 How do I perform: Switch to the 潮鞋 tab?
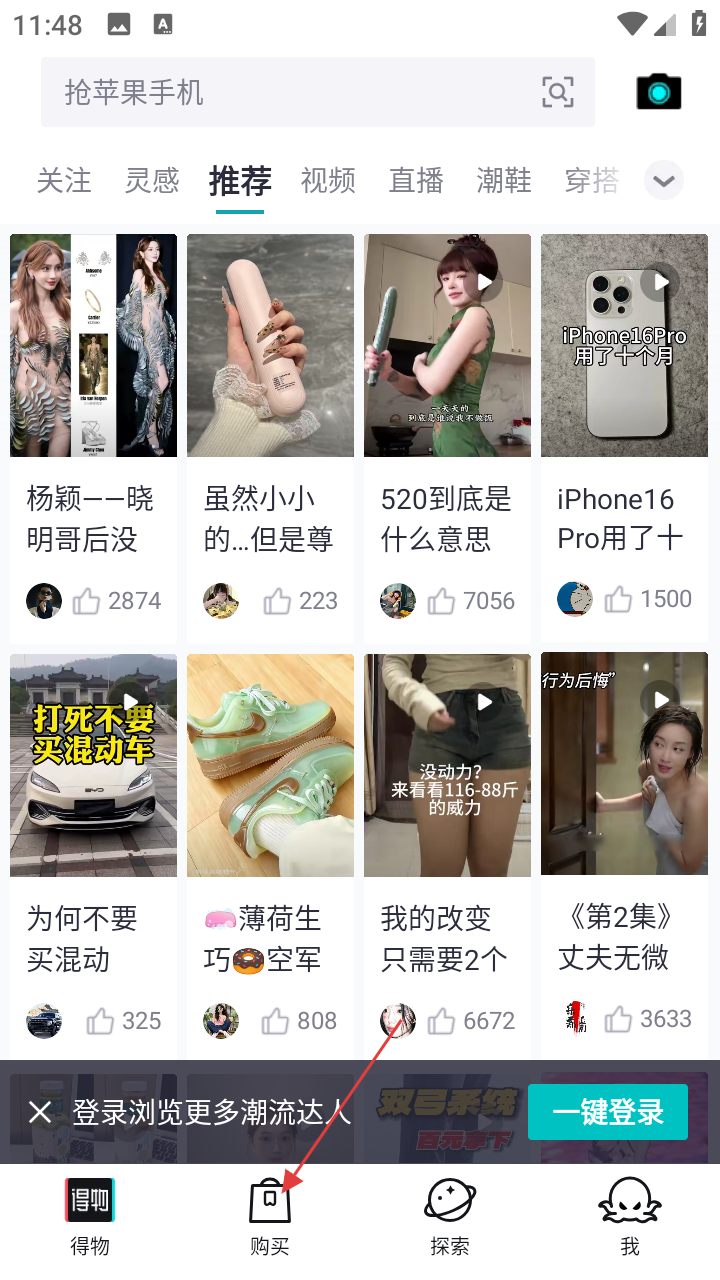pyautogui.click(x=504, y=181)
